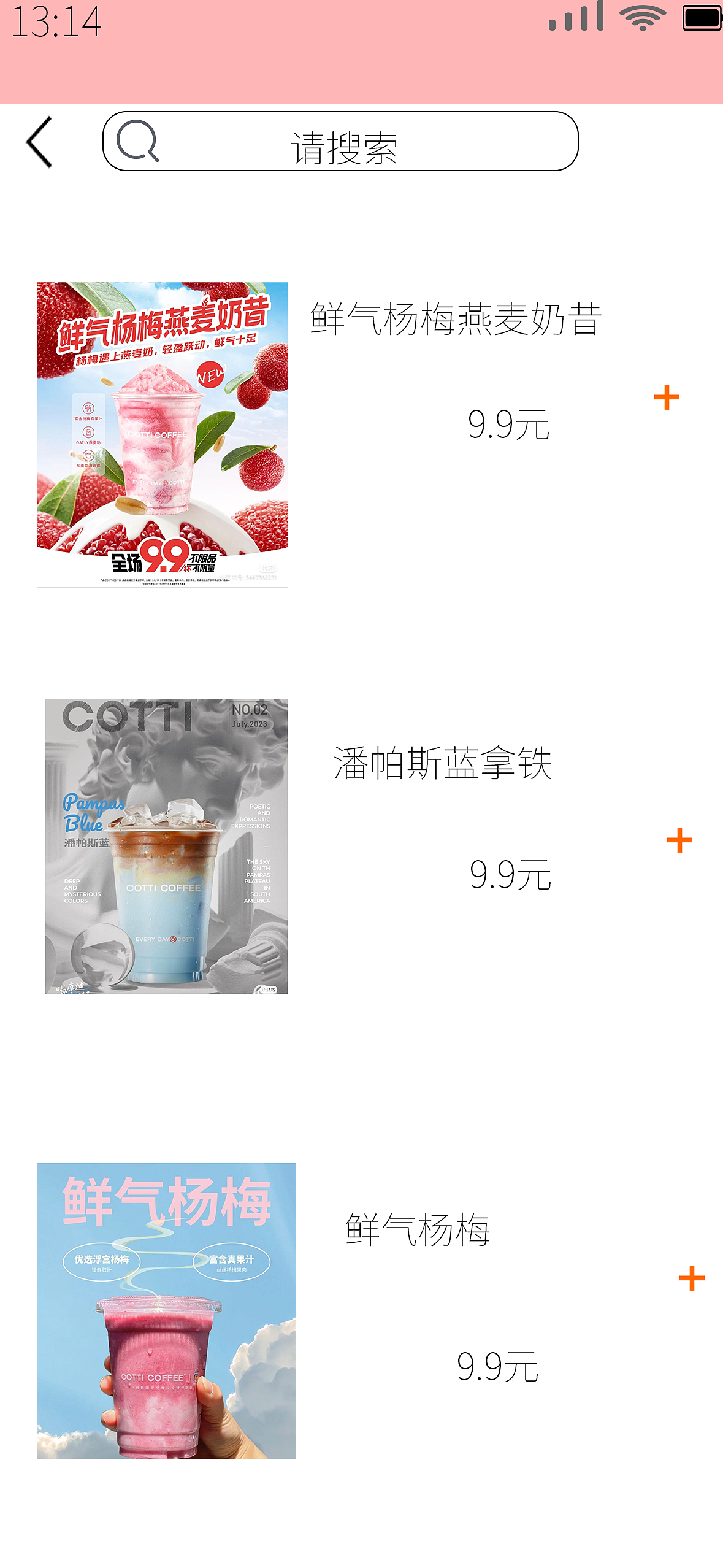723x1568 pixels.
Task: View the Pampas Blue COTTI poster
Action: coord(166,845)
